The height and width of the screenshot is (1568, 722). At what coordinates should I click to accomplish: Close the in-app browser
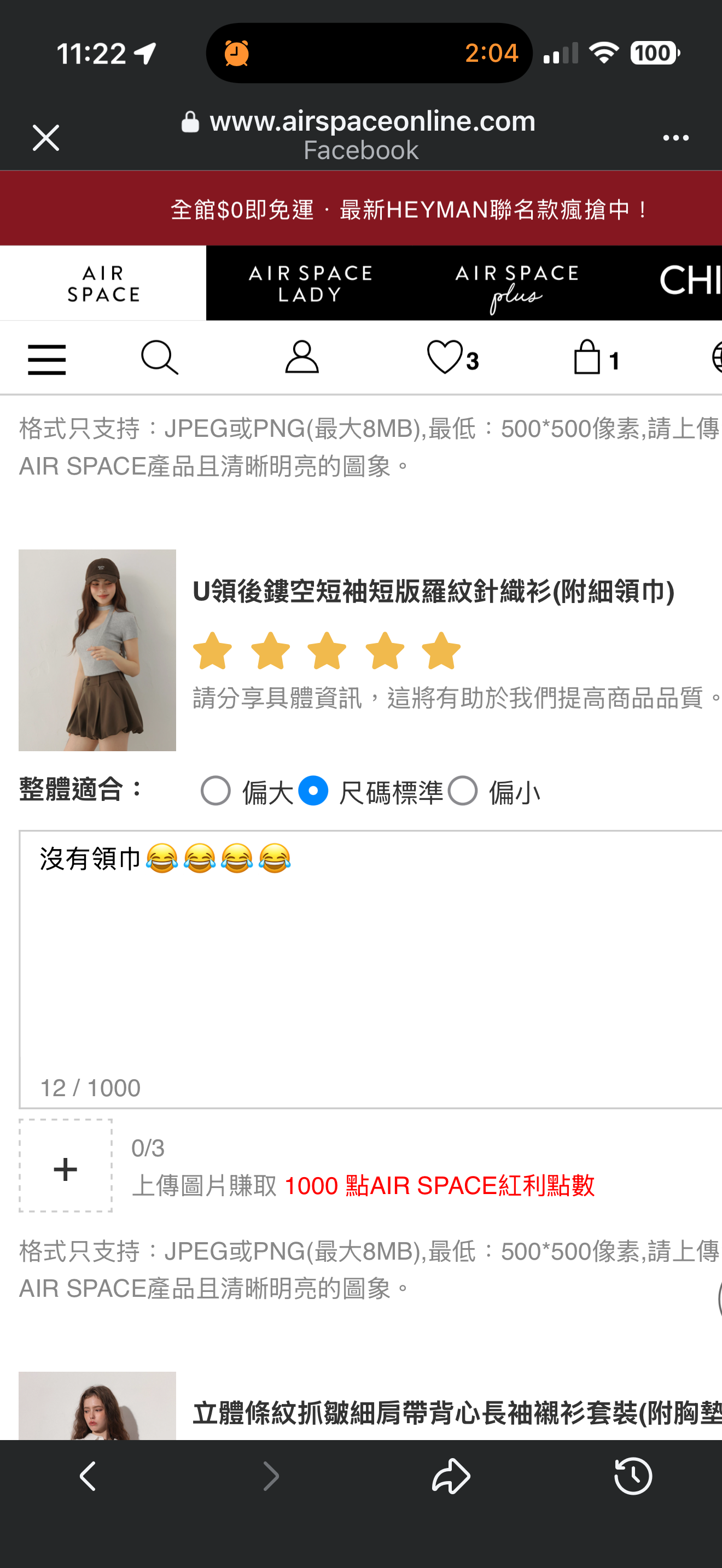[x=45, y=138]
